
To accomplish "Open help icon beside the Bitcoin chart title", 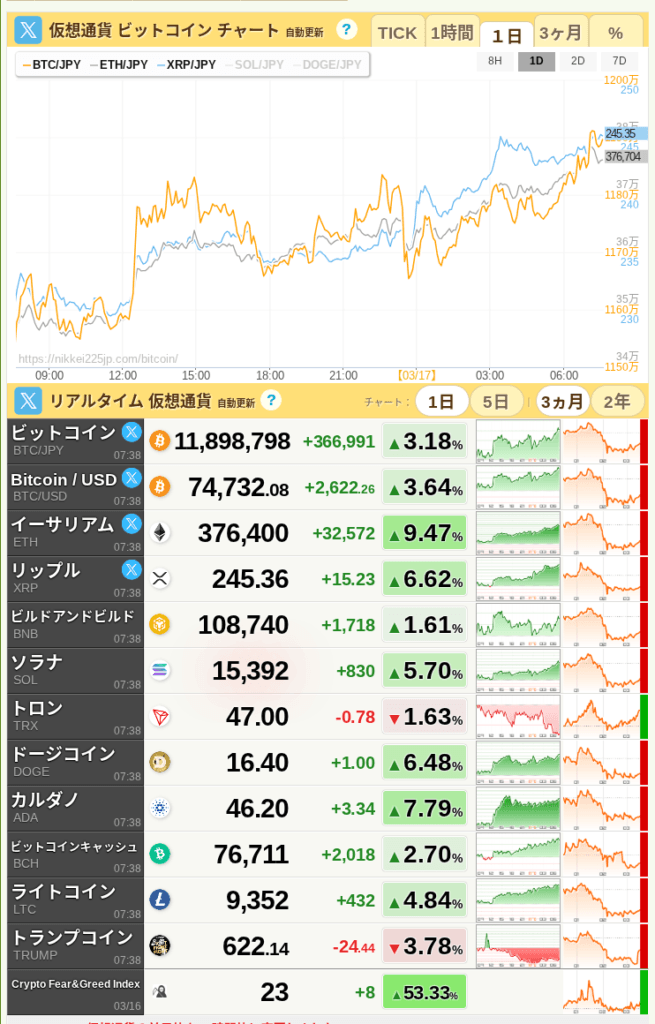I will 347,30.
